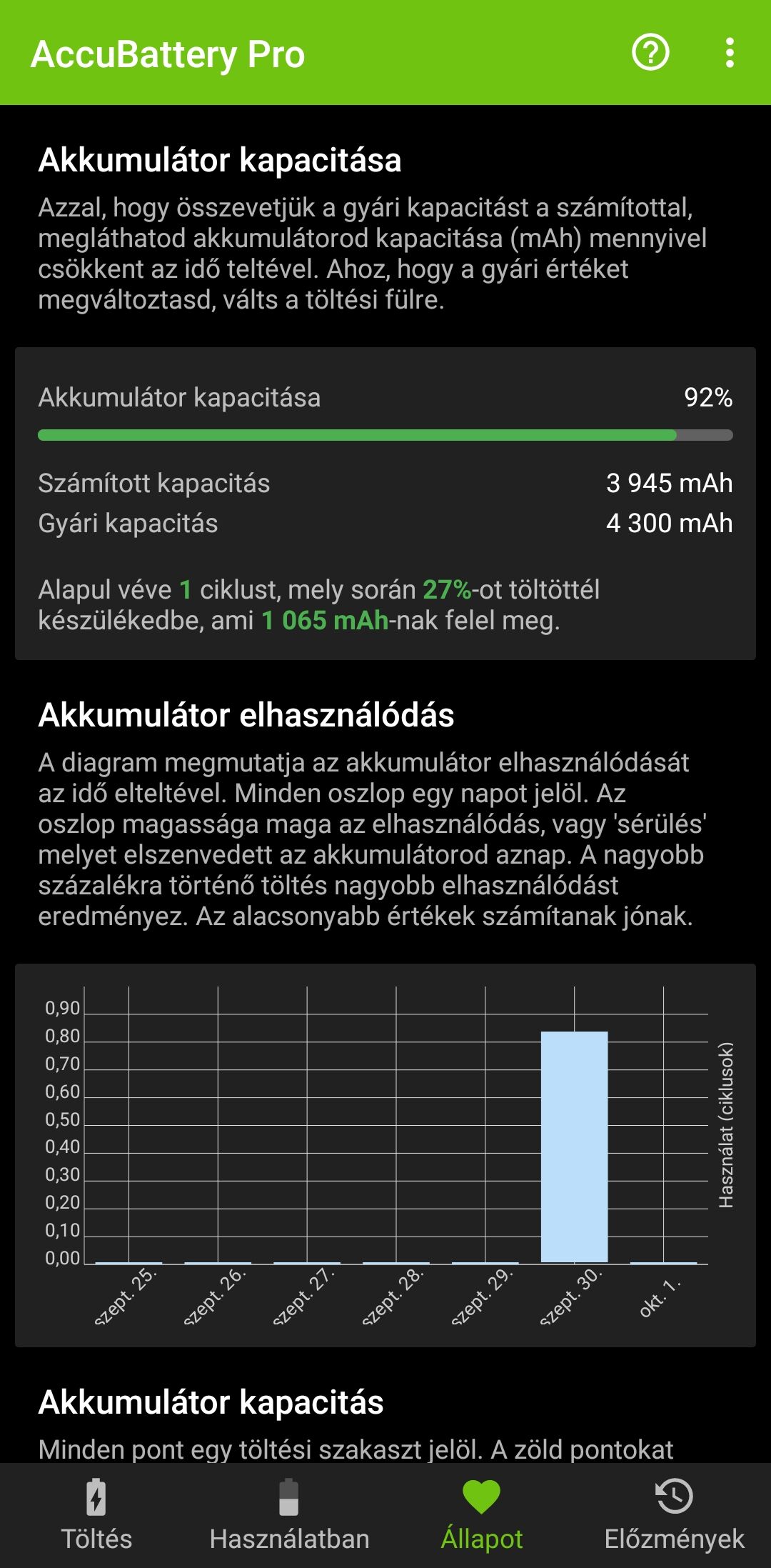The image size is (771, 1568).
Task: Open the three-dot overflow menu
Action: tap(729, 53)
